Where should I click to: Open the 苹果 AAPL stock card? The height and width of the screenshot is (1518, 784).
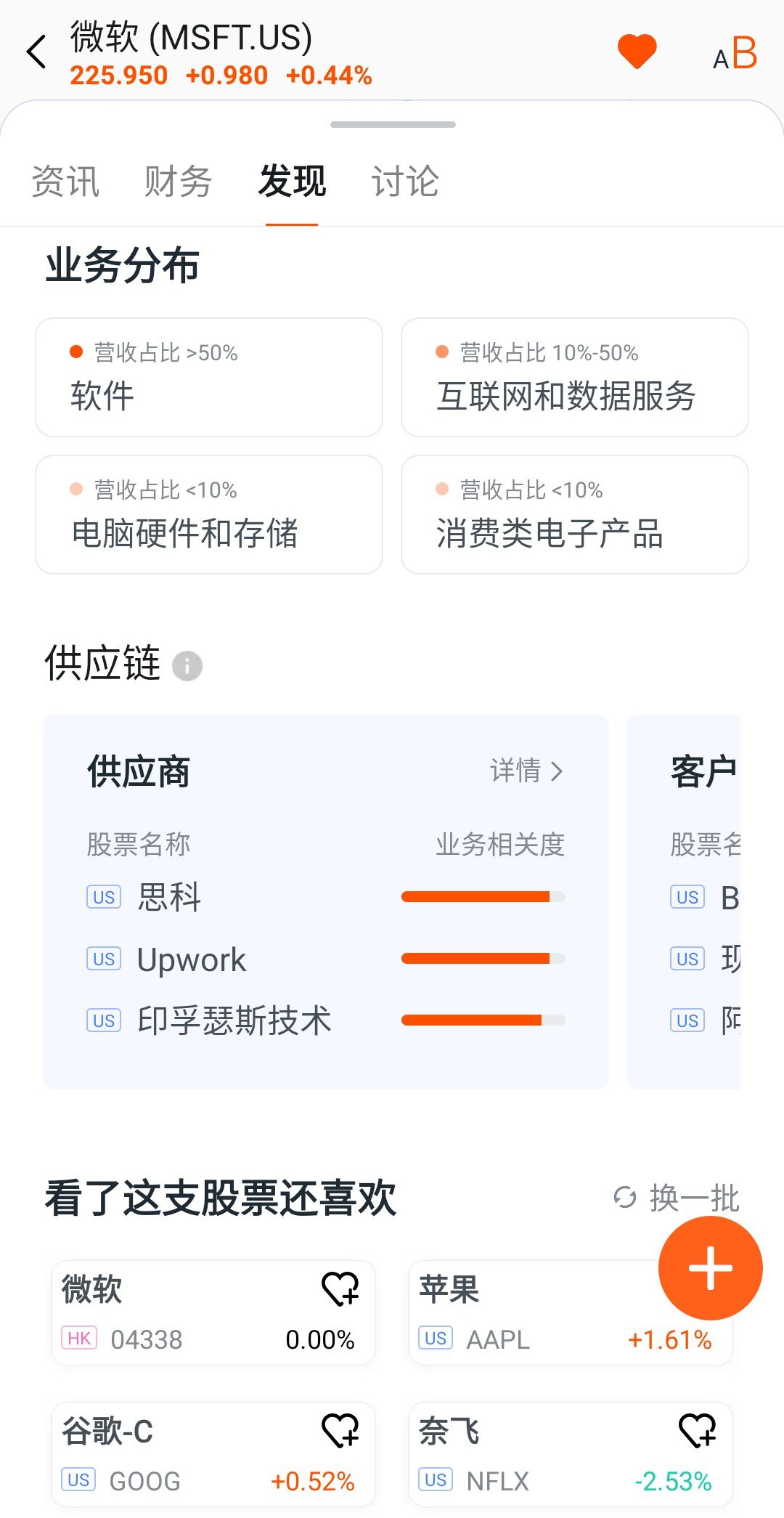tap(571, 1313)
